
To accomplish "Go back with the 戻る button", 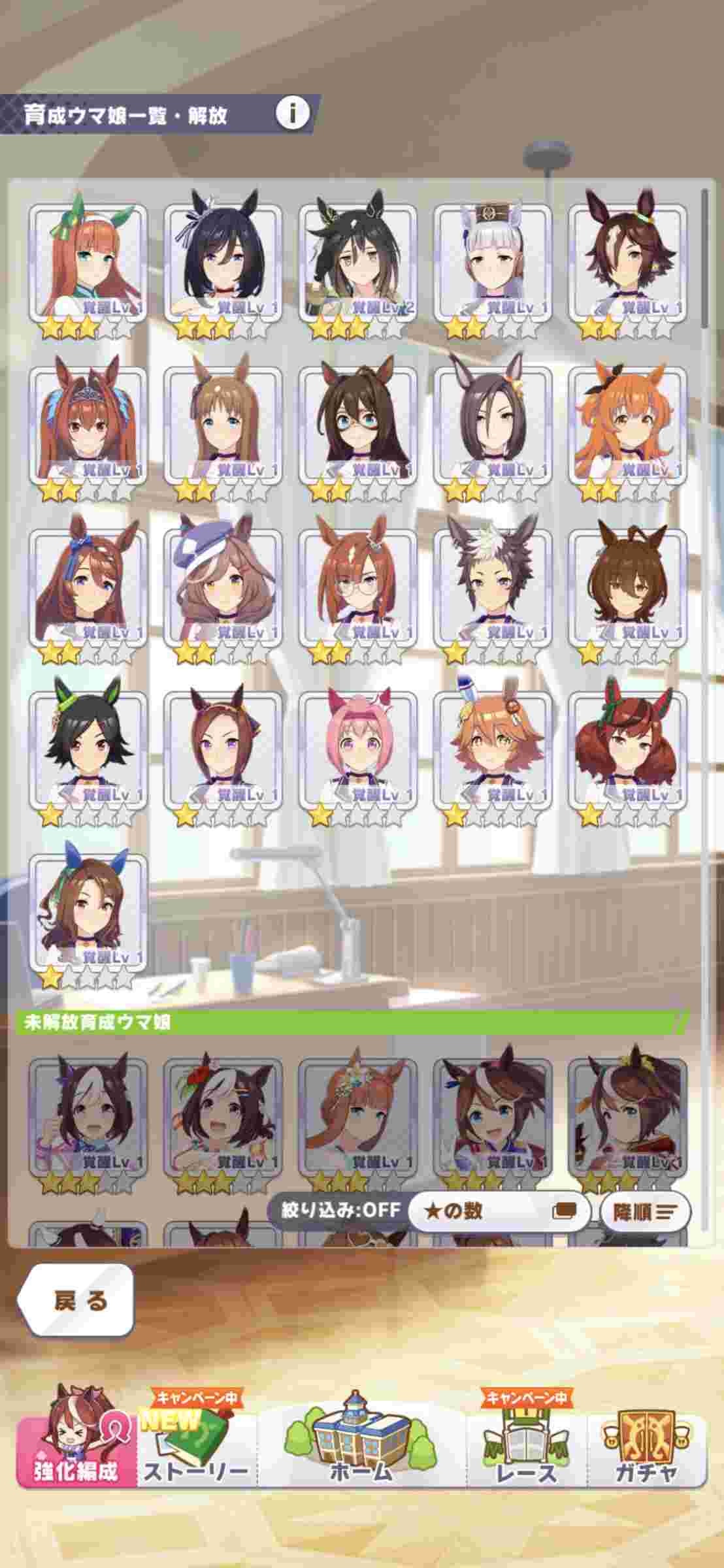I will tap(78, 1302).
